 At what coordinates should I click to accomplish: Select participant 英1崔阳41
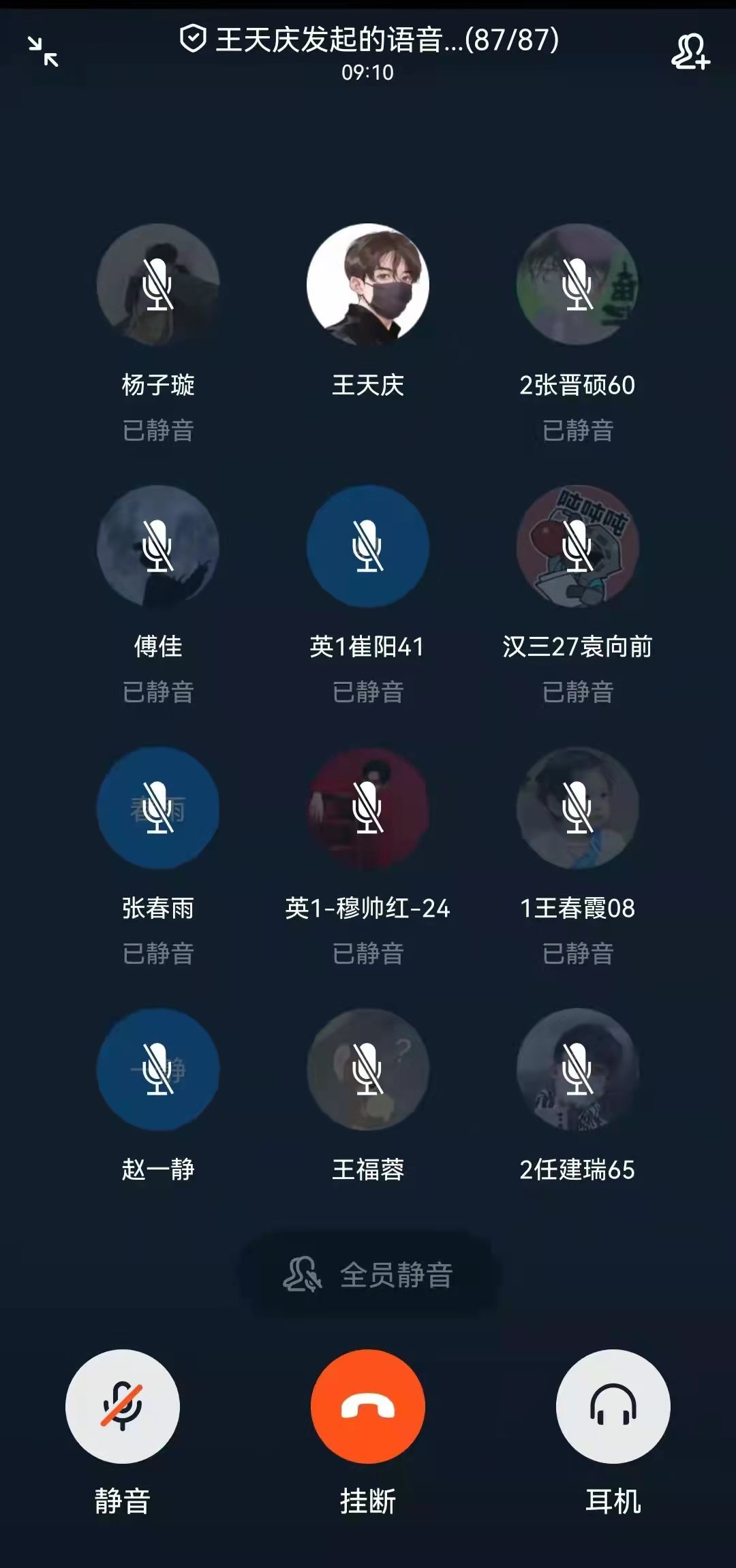click(x=368, y=546)
